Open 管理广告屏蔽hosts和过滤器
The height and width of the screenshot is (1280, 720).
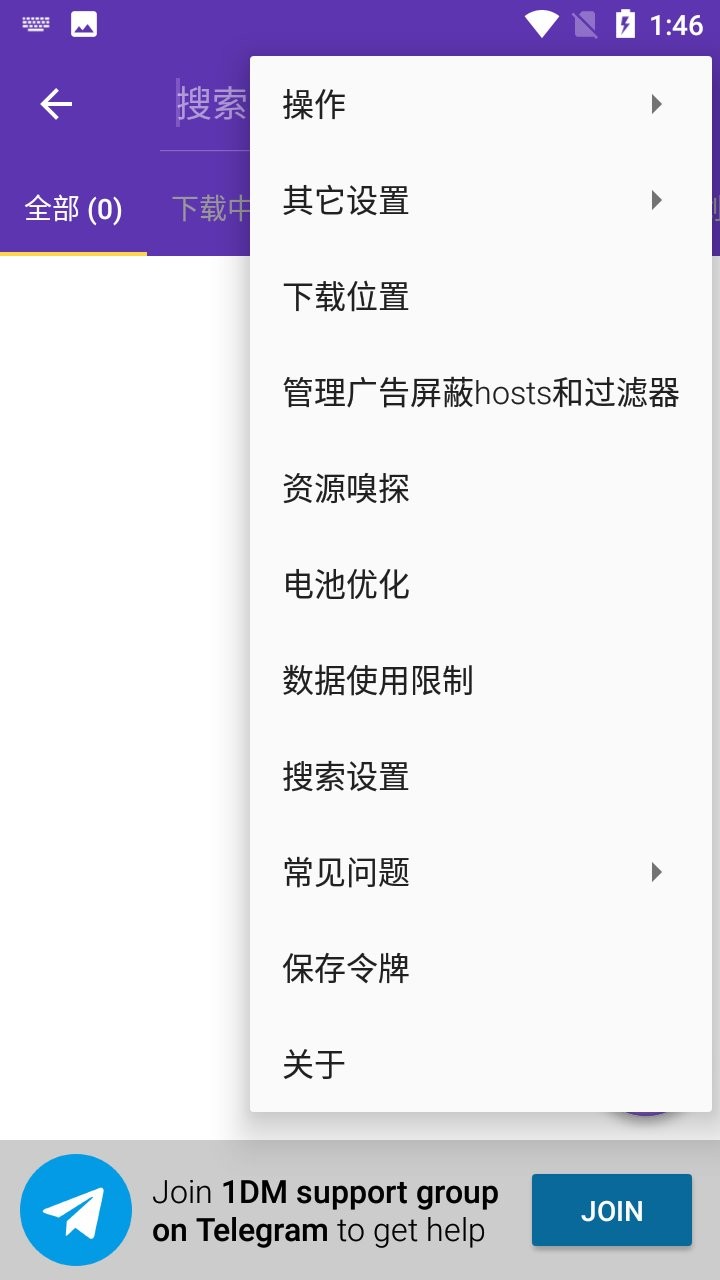click(481, 392)
